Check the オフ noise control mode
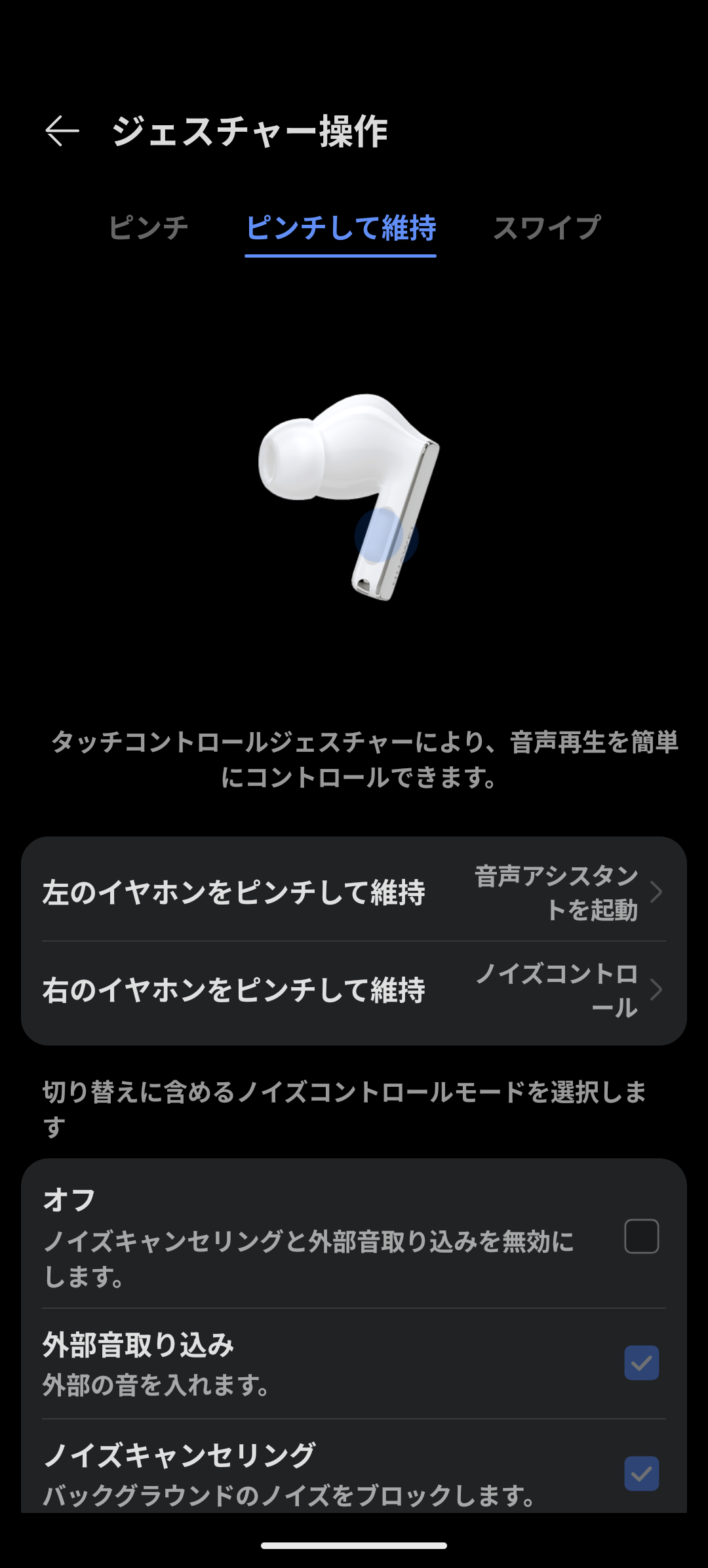 click(641, 1236)
